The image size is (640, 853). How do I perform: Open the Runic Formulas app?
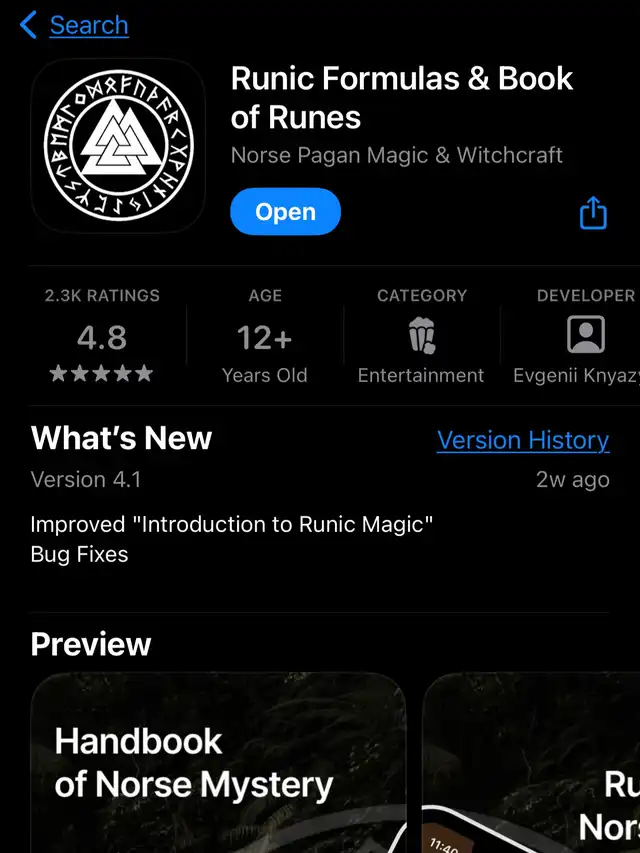tap(285, 212)
